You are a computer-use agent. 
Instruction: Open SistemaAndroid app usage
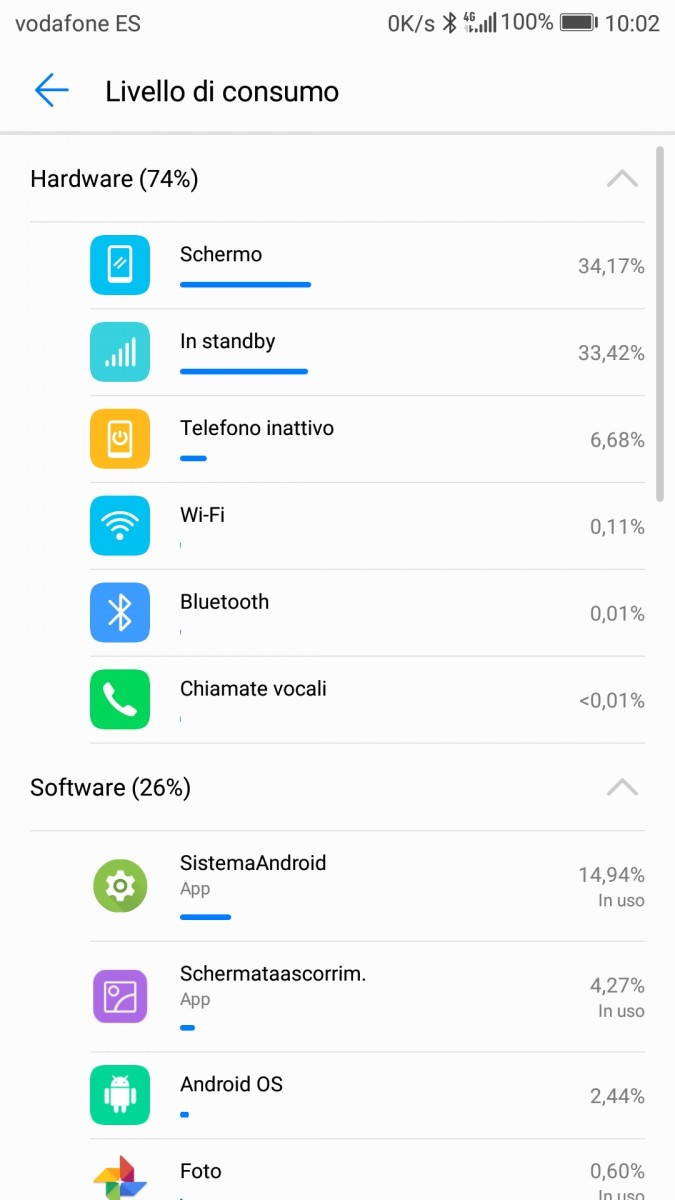[366, 886]
